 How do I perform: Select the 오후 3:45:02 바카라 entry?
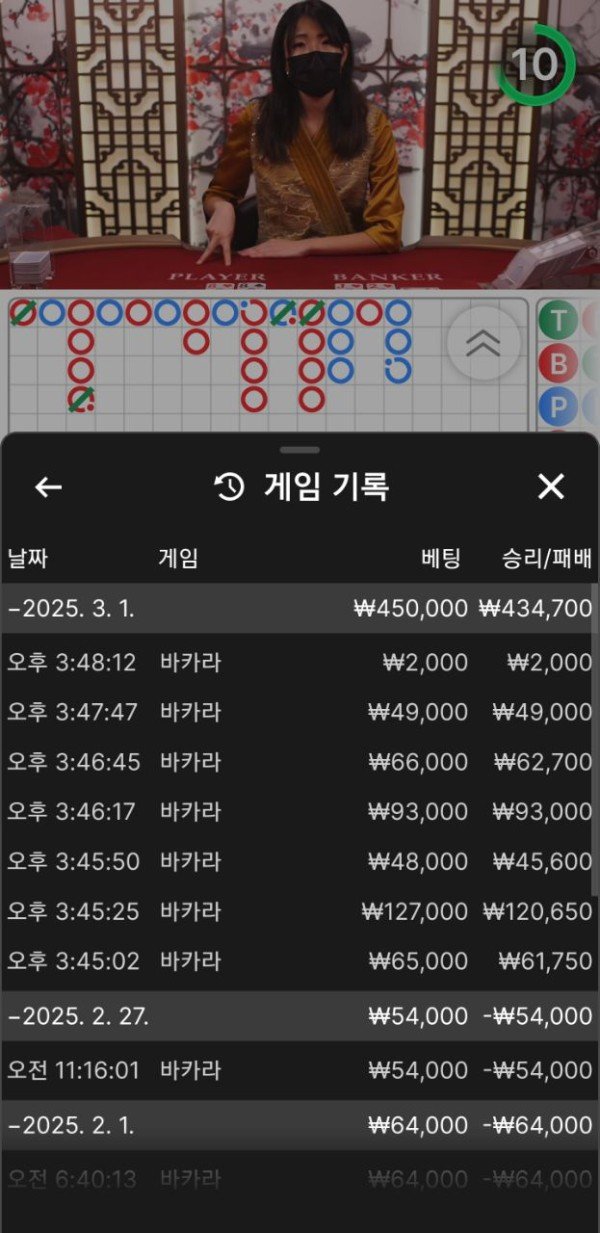coord(298,961)
